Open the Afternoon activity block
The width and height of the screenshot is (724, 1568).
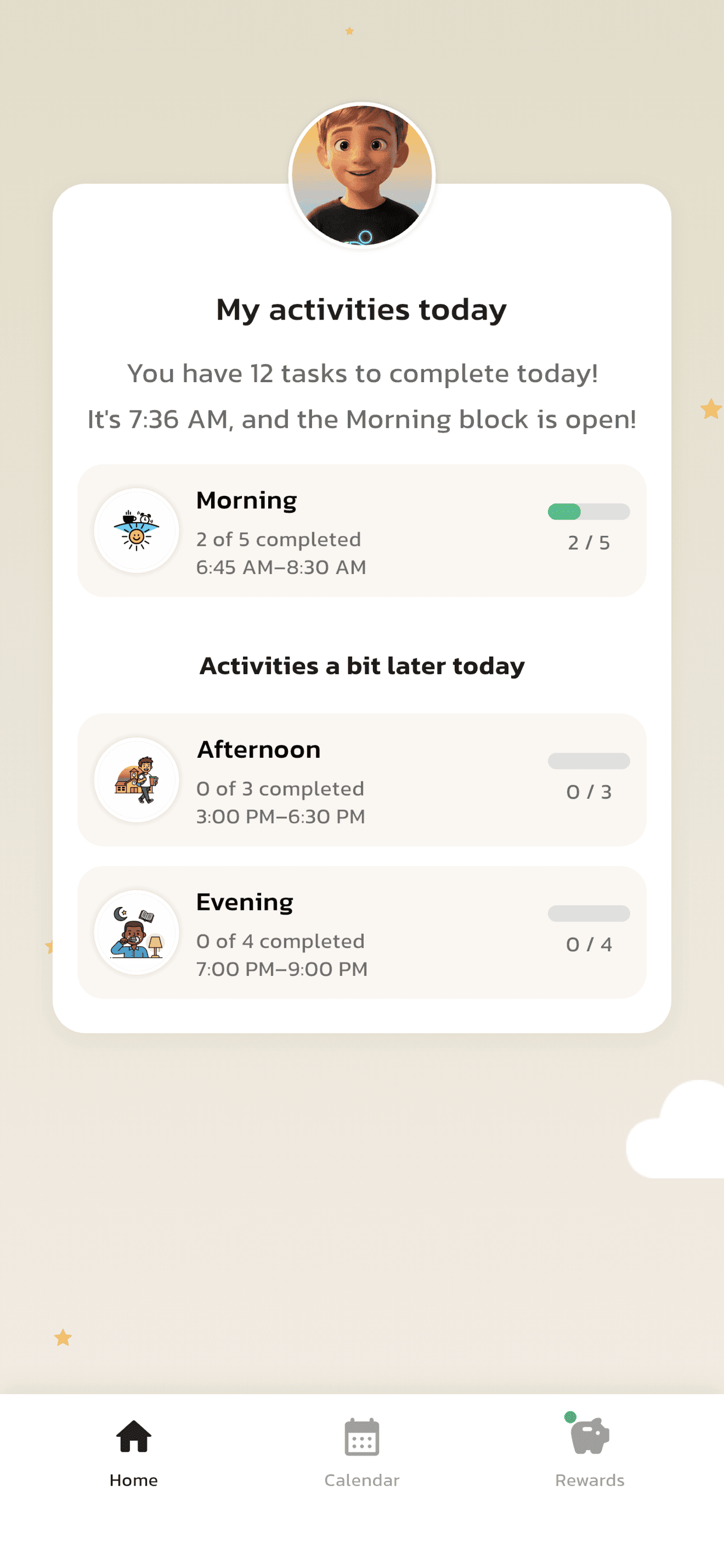[361, 780]
